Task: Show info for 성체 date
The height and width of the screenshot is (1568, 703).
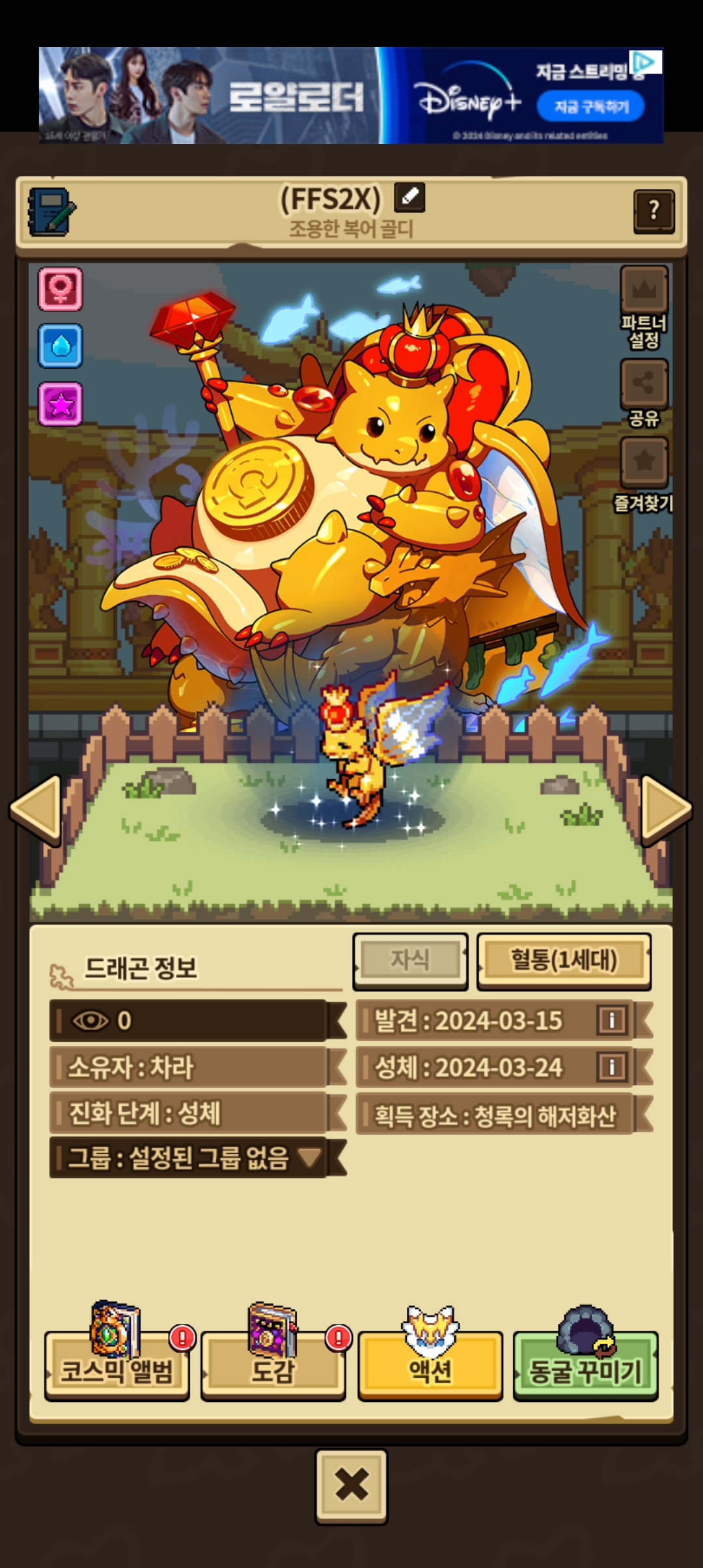Action: (611, 1067)
